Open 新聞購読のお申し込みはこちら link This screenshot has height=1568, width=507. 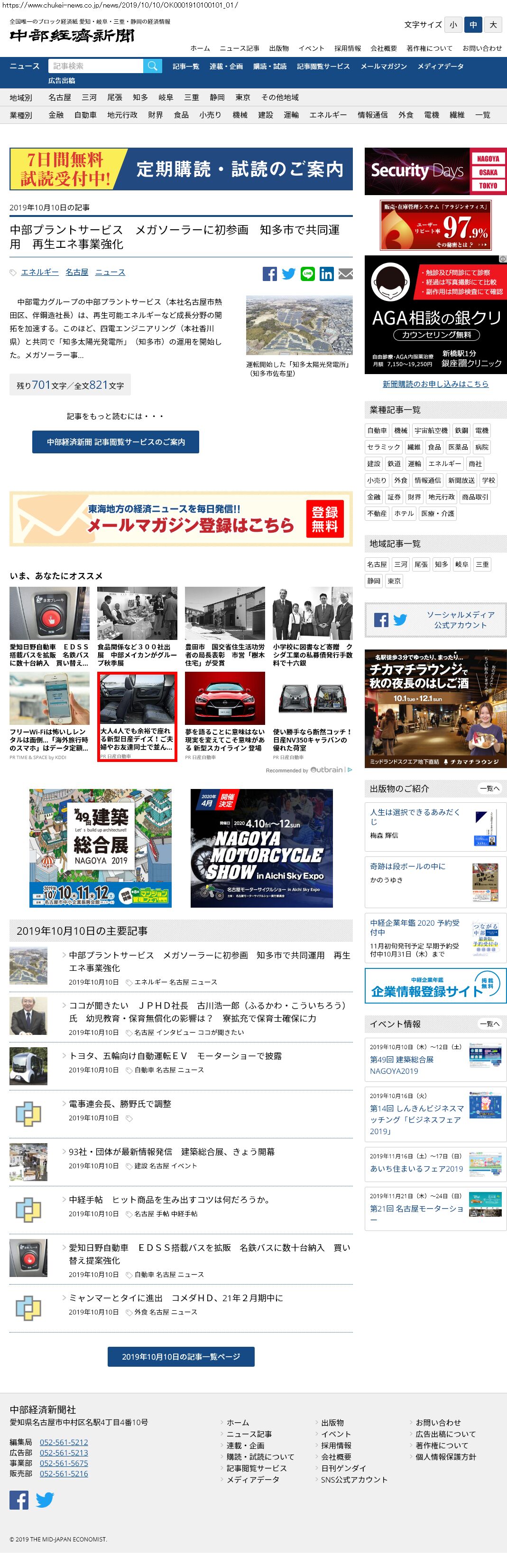pyautogui.click(x=435, y=384)
